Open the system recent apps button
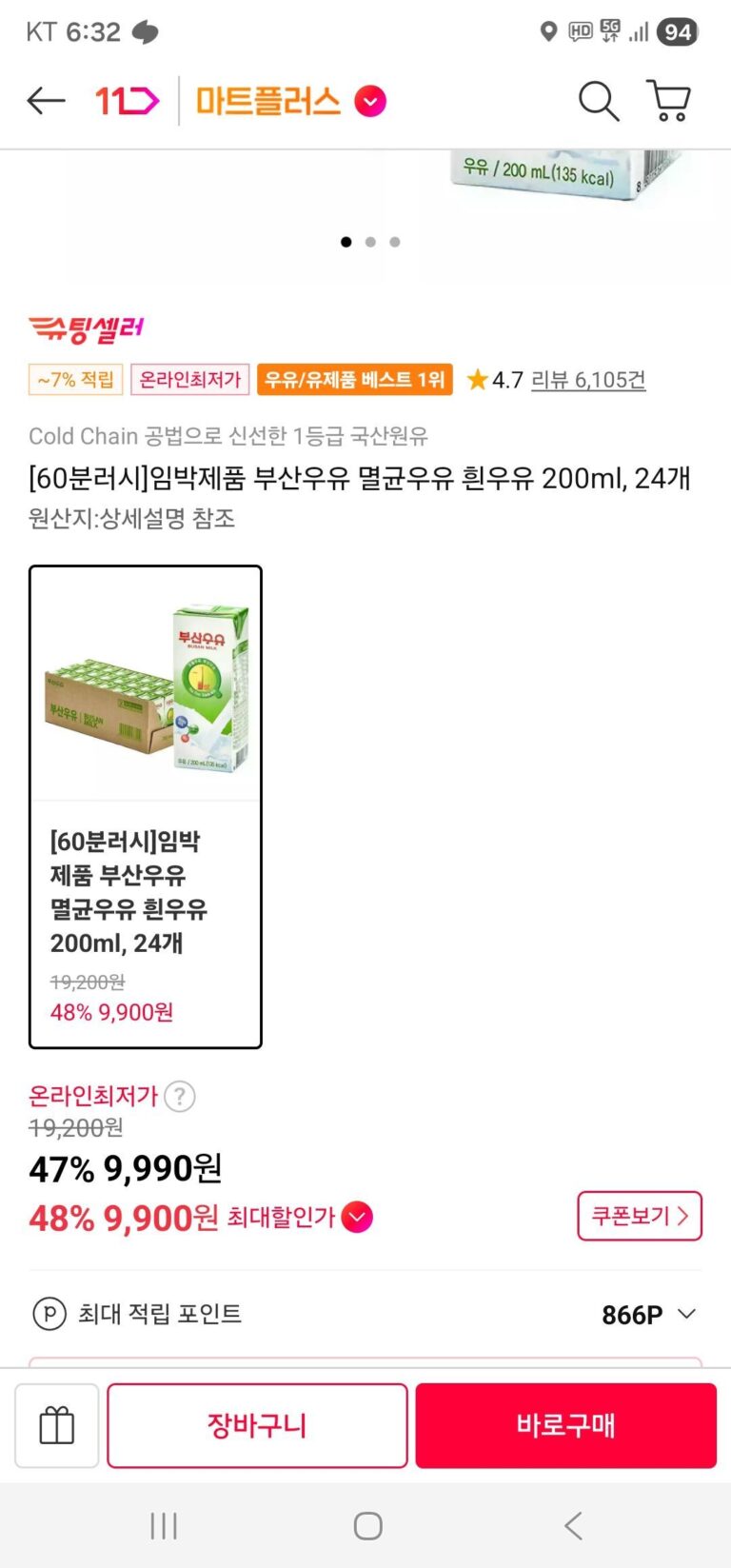 click(x=164, y=1526)
